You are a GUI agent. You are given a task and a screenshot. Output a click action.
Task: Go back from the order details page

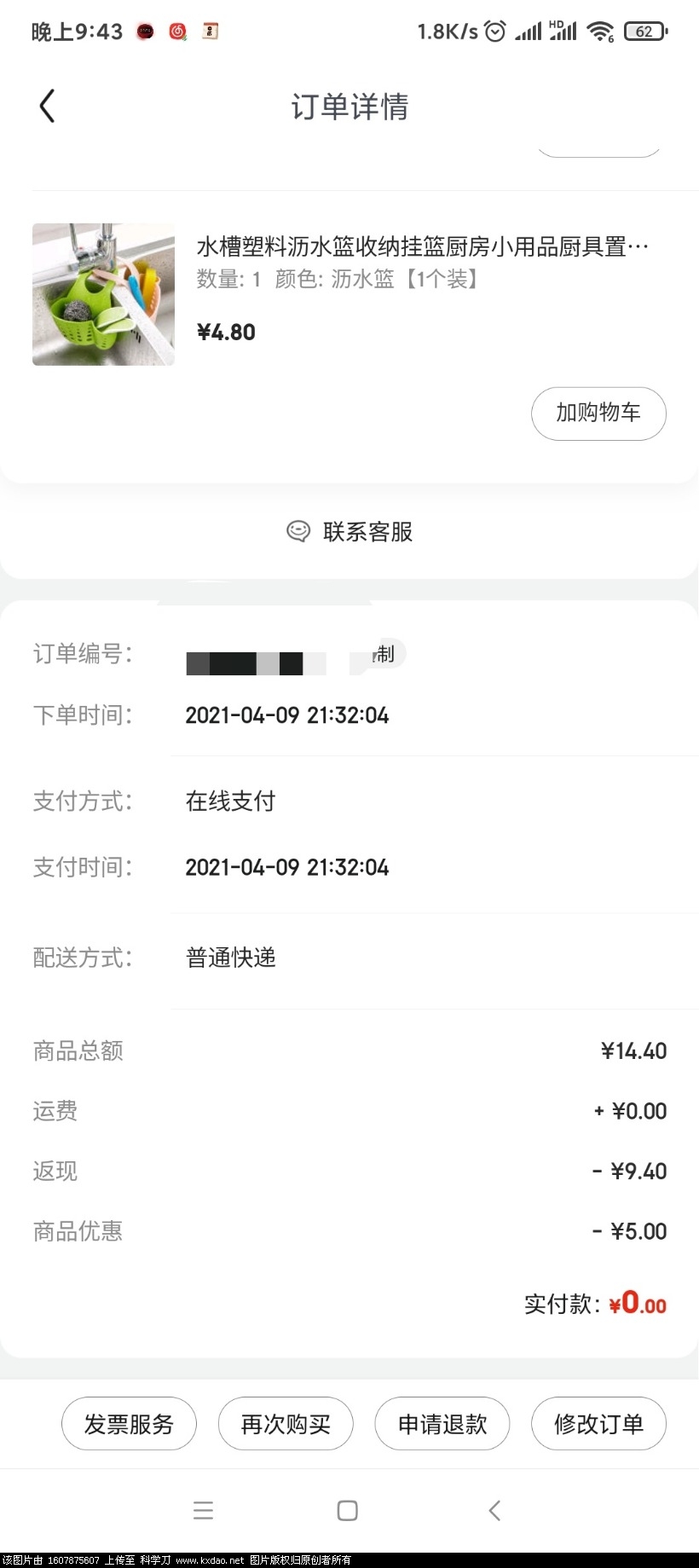tap(47, 107)
